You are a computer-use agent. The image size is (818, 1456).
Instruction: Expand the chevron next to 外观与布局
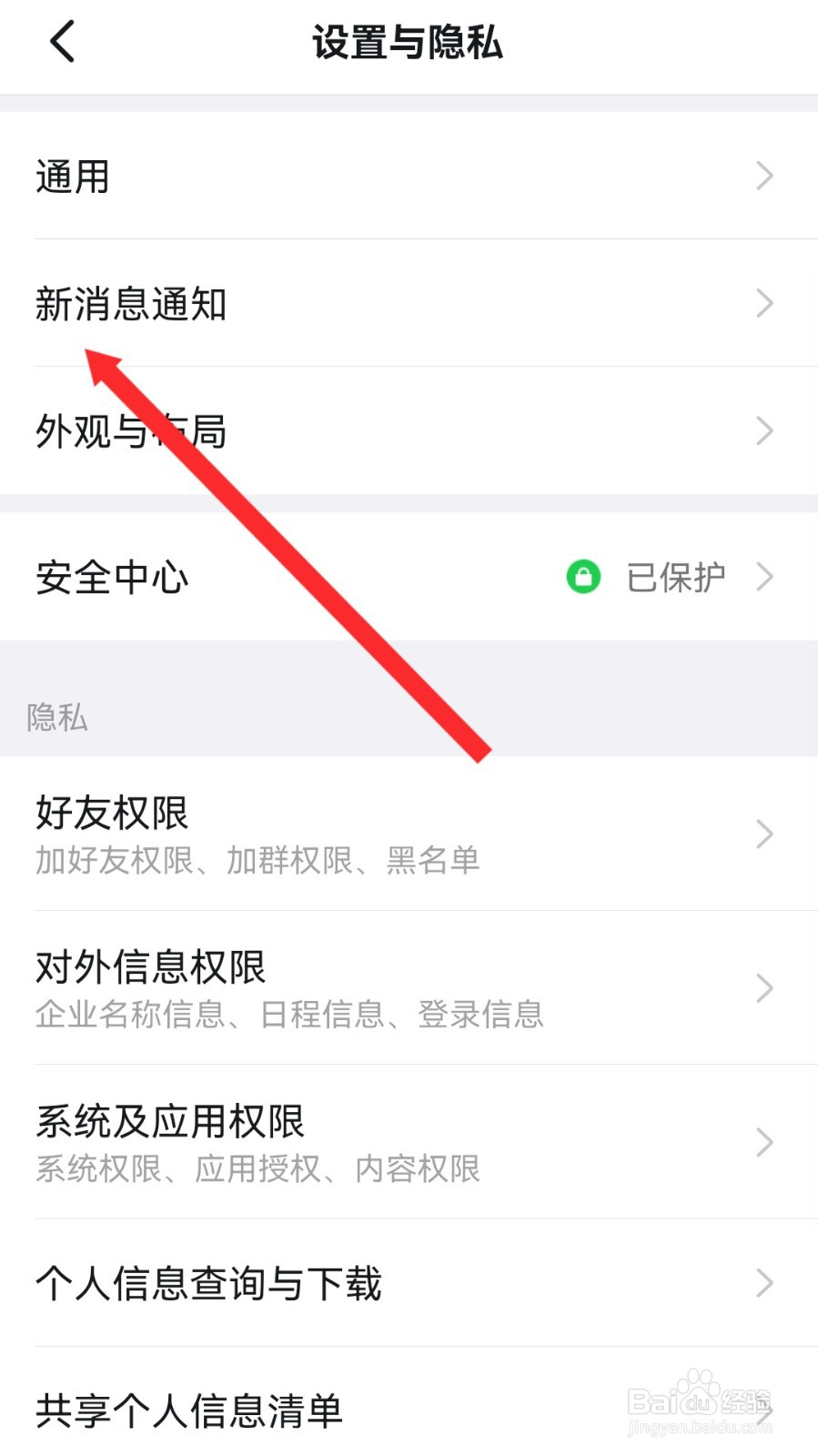[x=764, y=431]
